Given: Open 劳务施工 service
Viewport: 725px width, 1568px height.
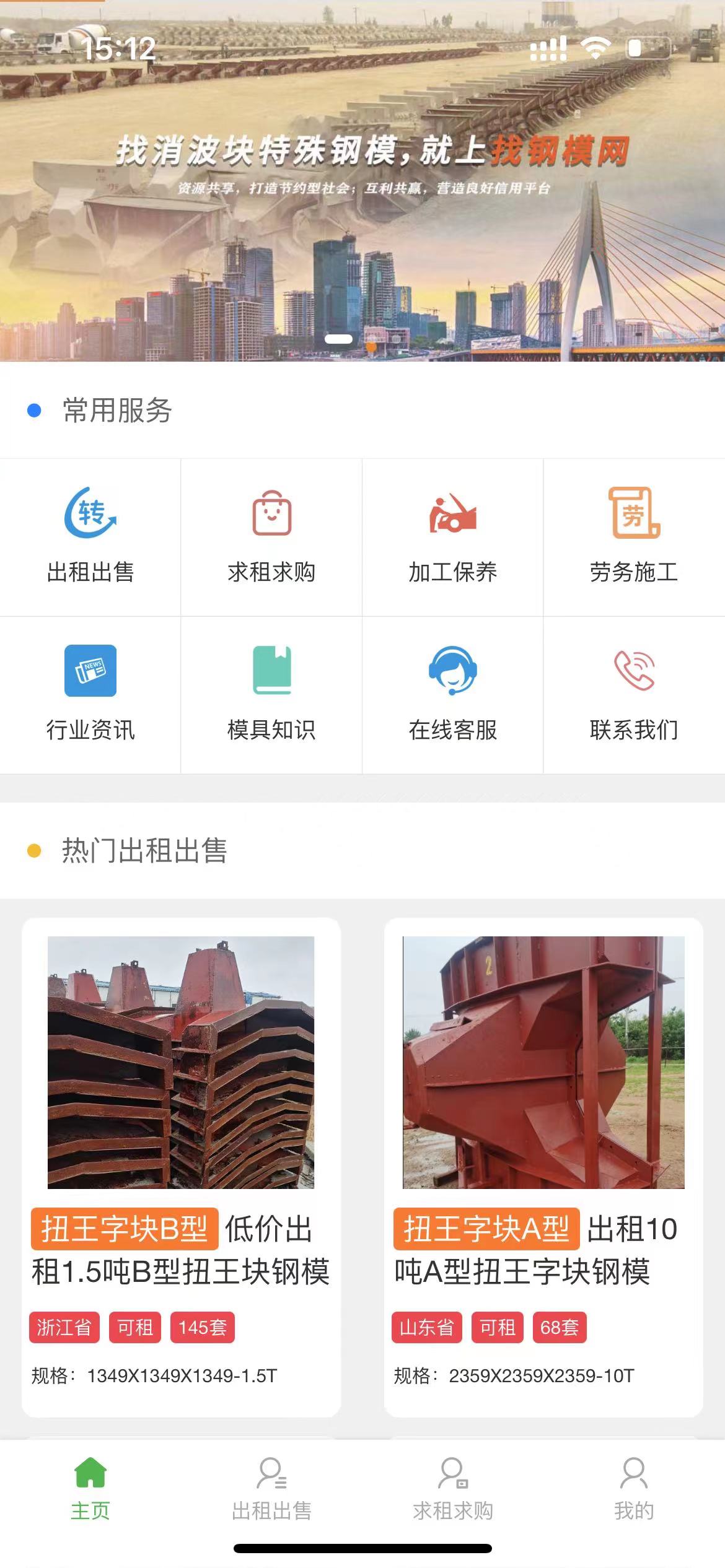Looking at the screenshot, I should click(x=633, y=536).
